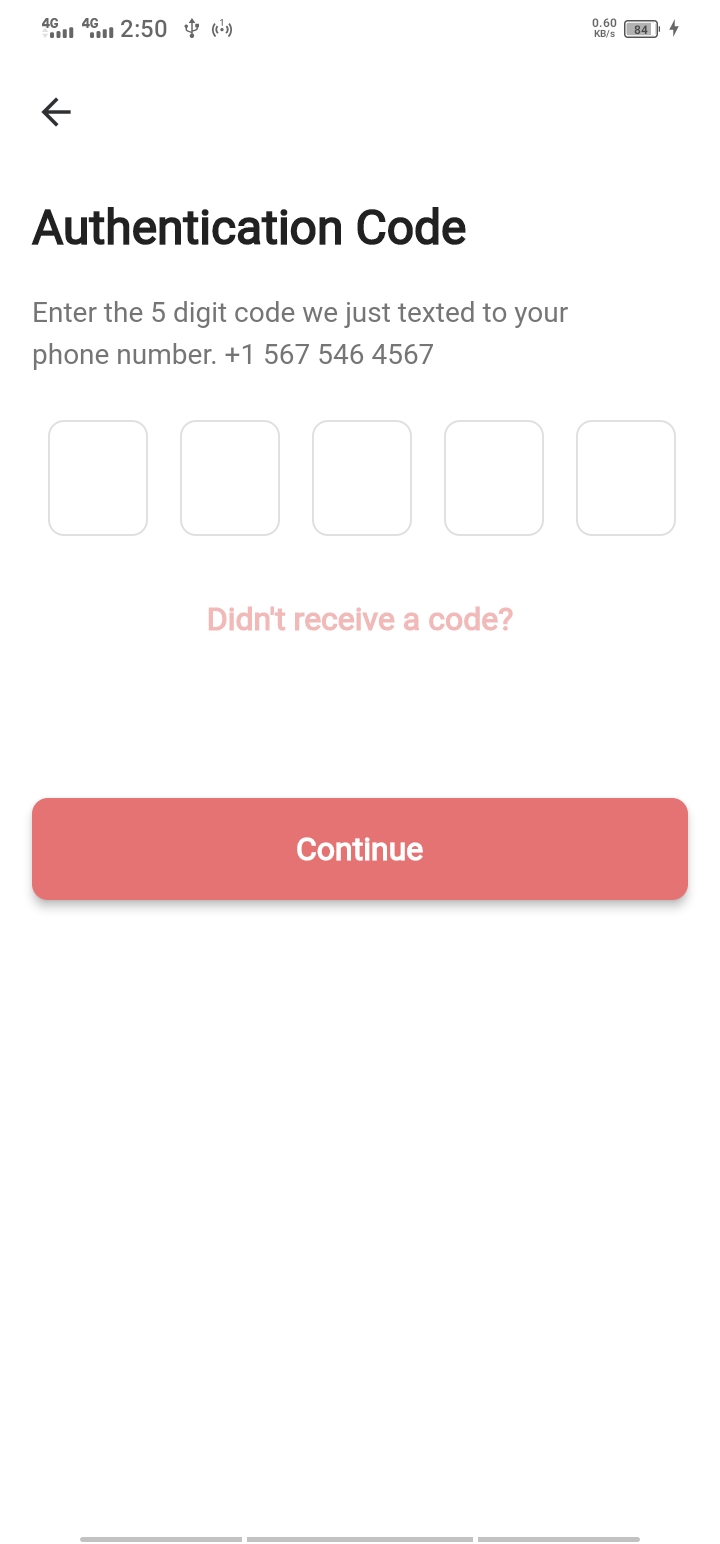The height and width of the screenshot is (1544, 720).
Task: Tap the third code digit box
Action: (x=362, y=478)
